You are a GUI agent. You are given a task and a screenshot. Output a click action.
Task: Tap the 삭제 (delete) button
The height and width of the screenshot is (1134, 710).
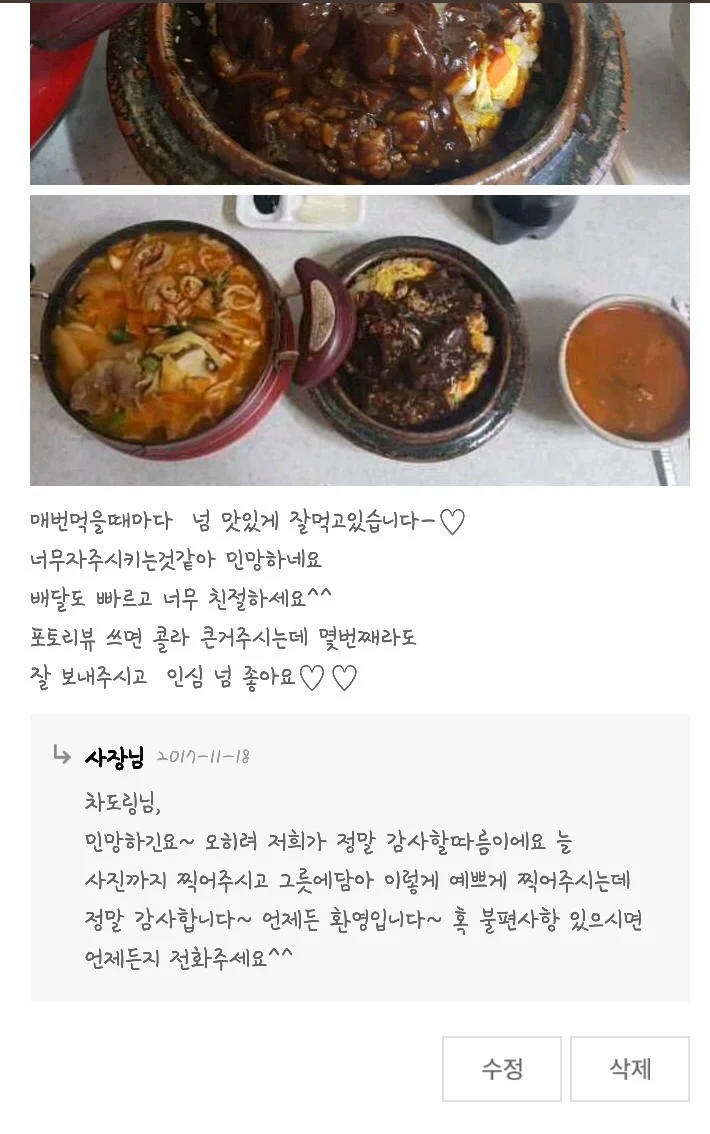coord(630,1069)
